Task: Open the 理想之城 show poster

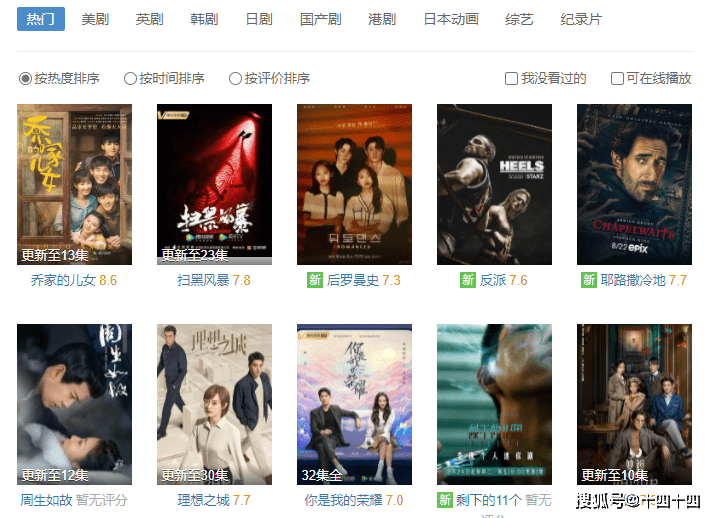Action: [214, 404]
